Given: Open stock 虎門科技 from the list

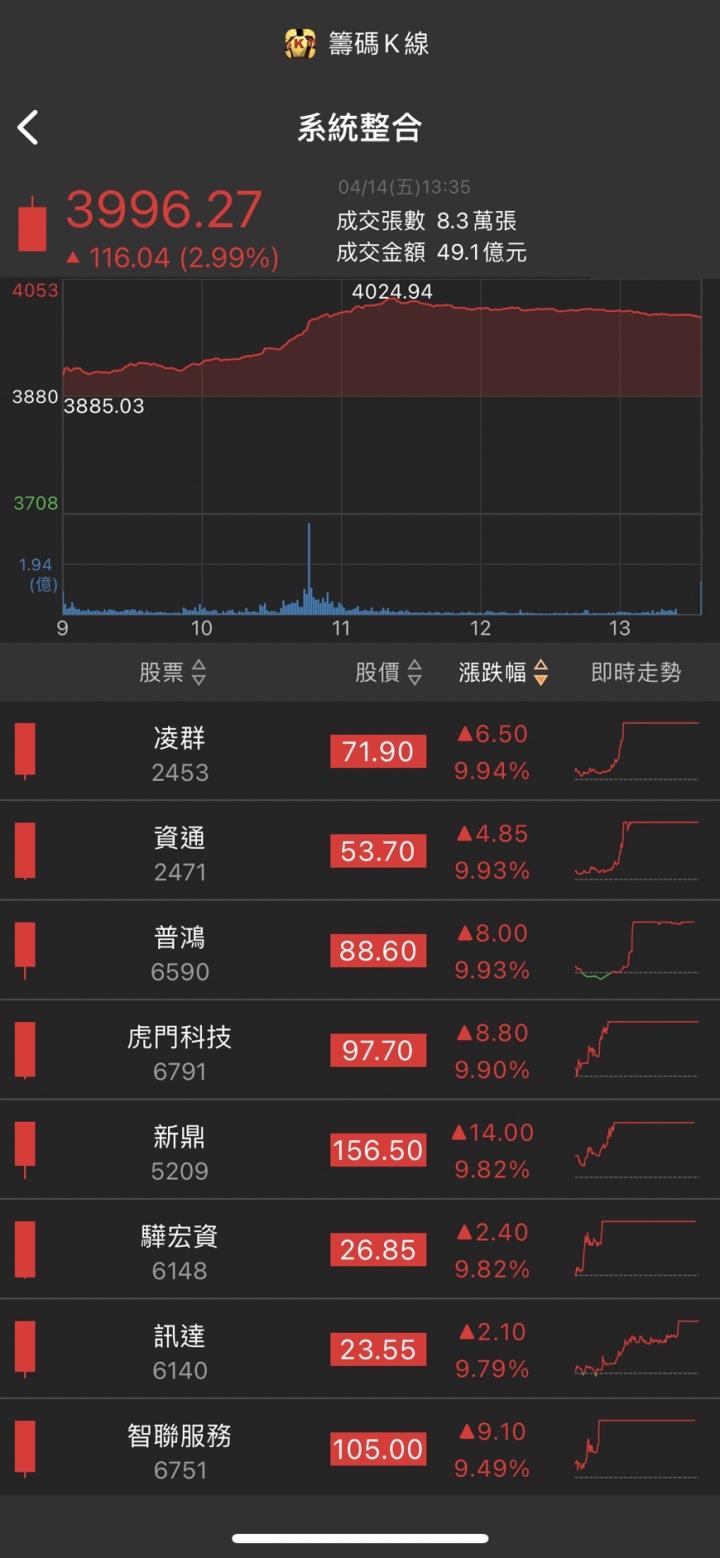Looking at the screenshot, I should pyautogui.click(x=180, y=1039).
